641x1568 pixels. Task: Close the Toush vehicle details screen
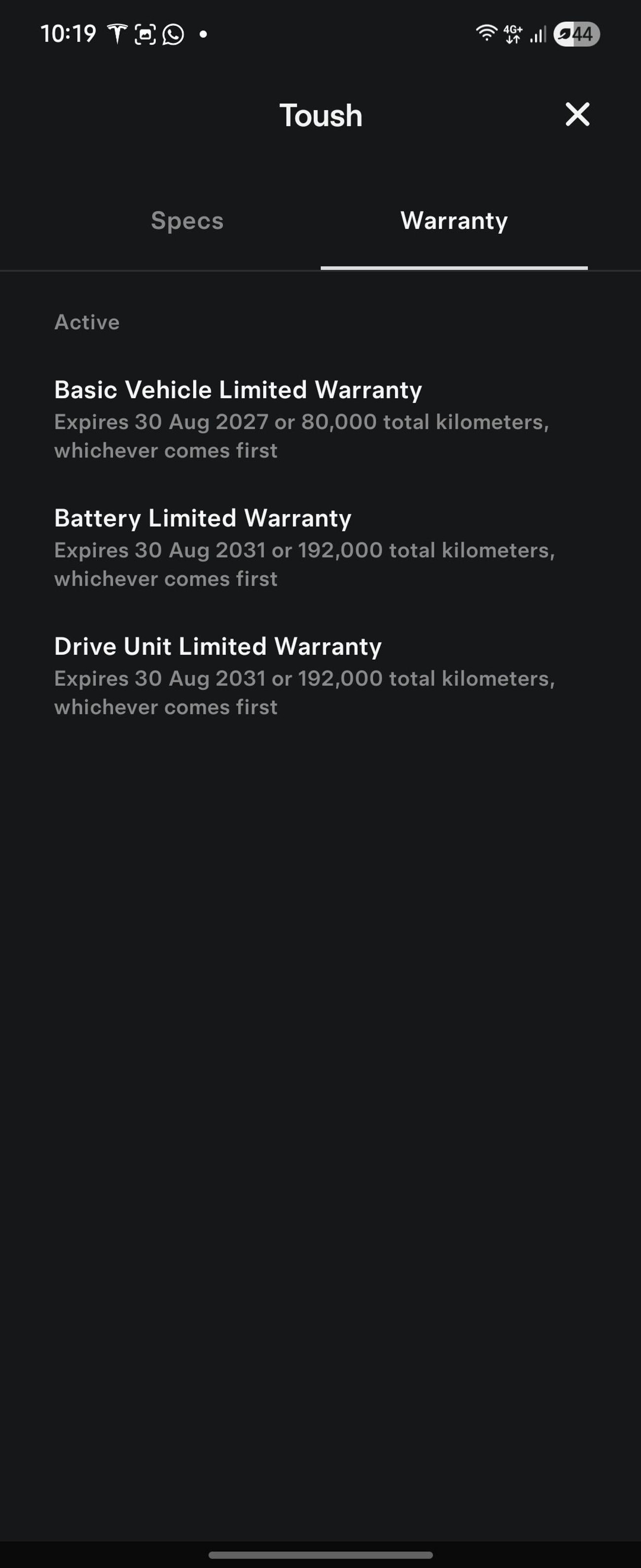click(577, 115)
